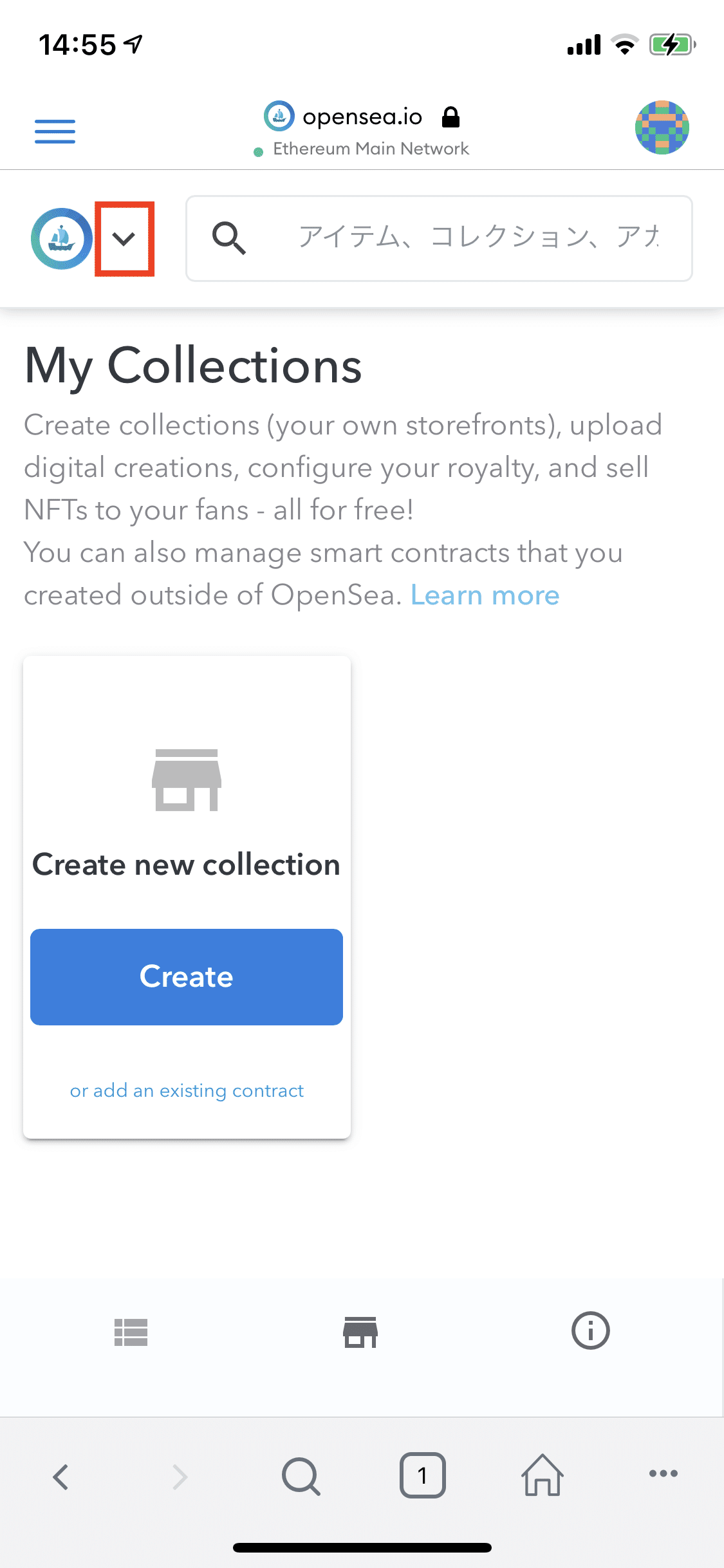Tap the blue Create button
Viewport: 724px width, 1568px height.
[x=187, y=976]
